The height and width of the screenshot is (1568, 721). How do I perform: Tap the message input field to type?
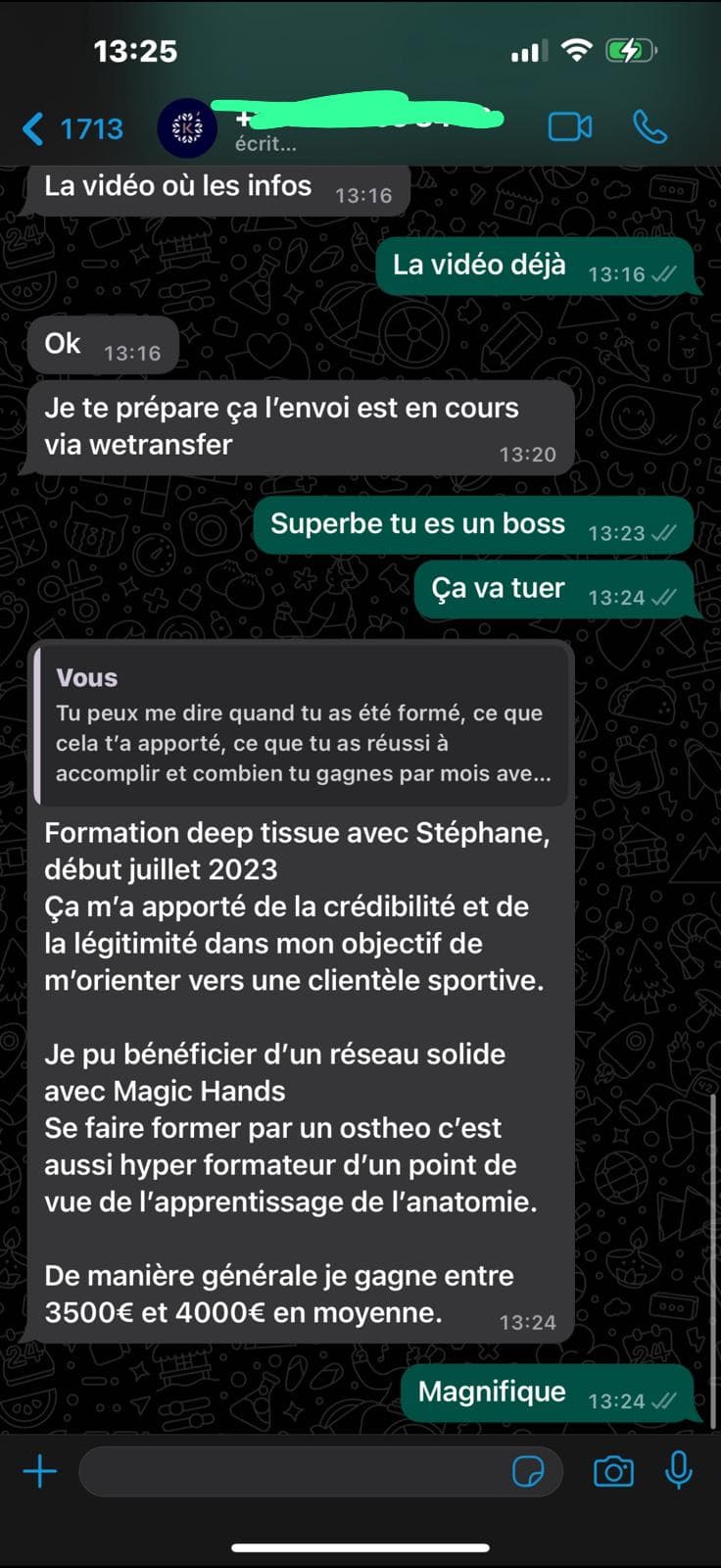[294, 1471]
